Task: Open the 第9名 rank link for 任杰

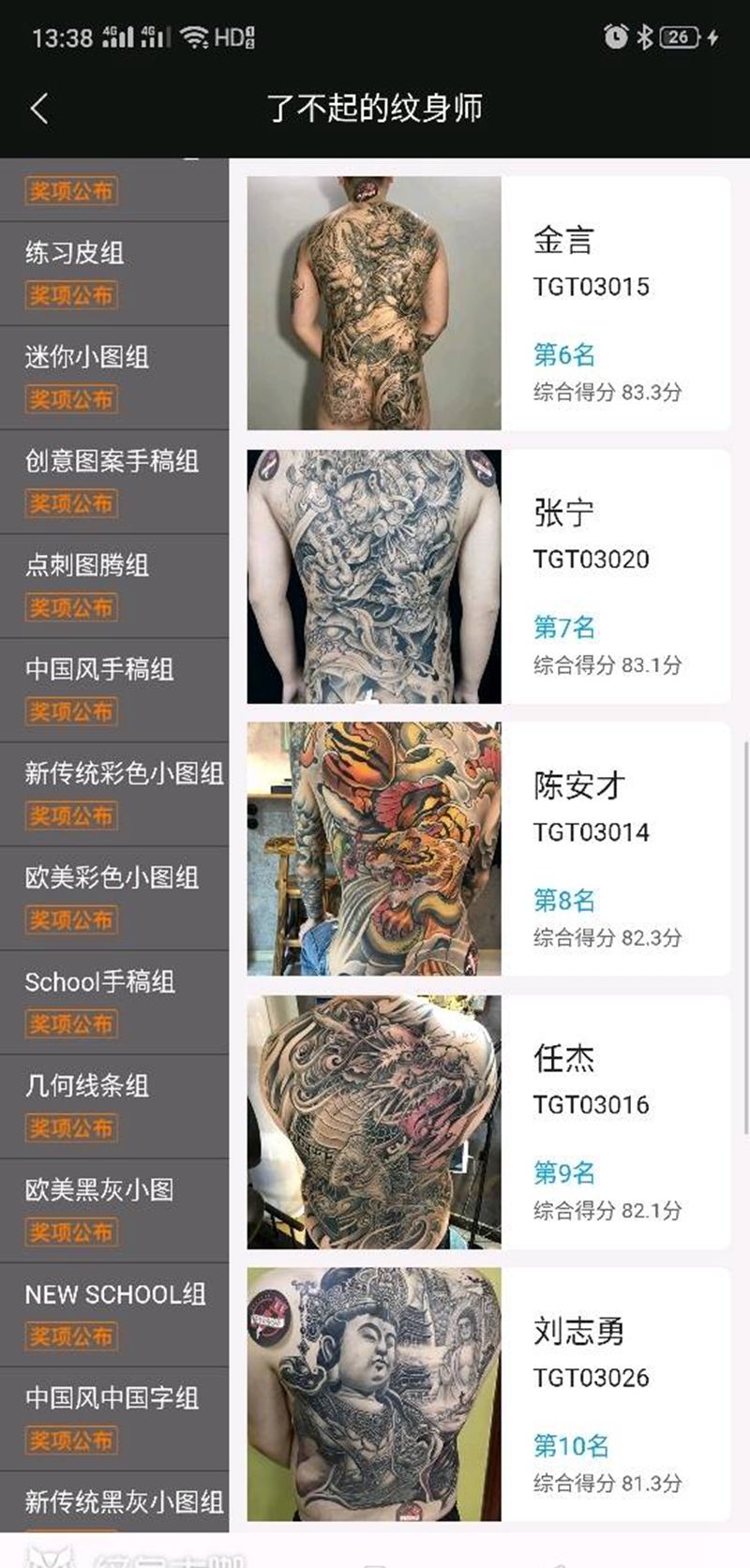Action: click(x=566, y=1172)
